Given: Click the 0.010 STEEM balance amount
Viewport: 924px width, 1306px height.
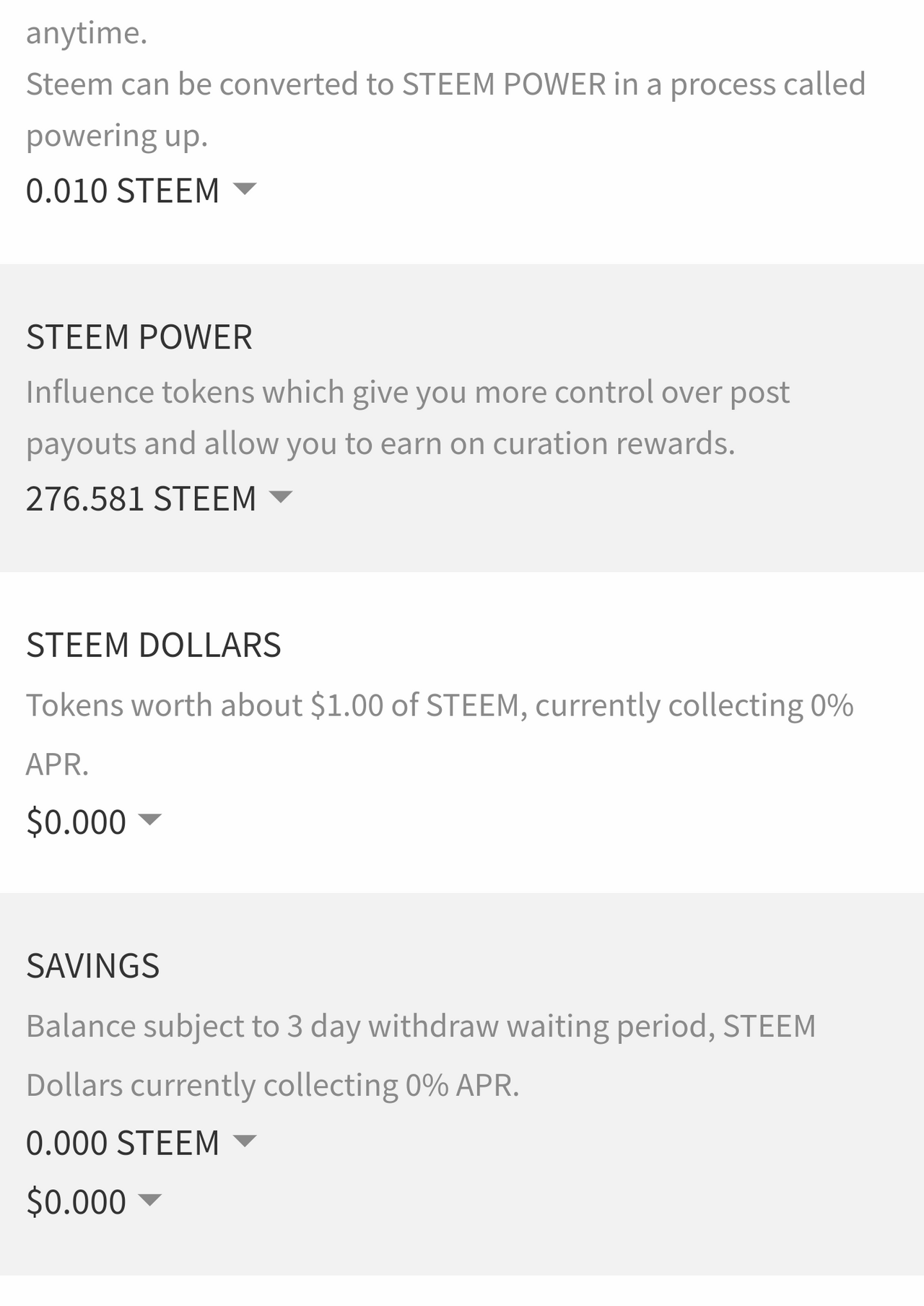Looking at the screenshot, I should [x=121, y=190].
